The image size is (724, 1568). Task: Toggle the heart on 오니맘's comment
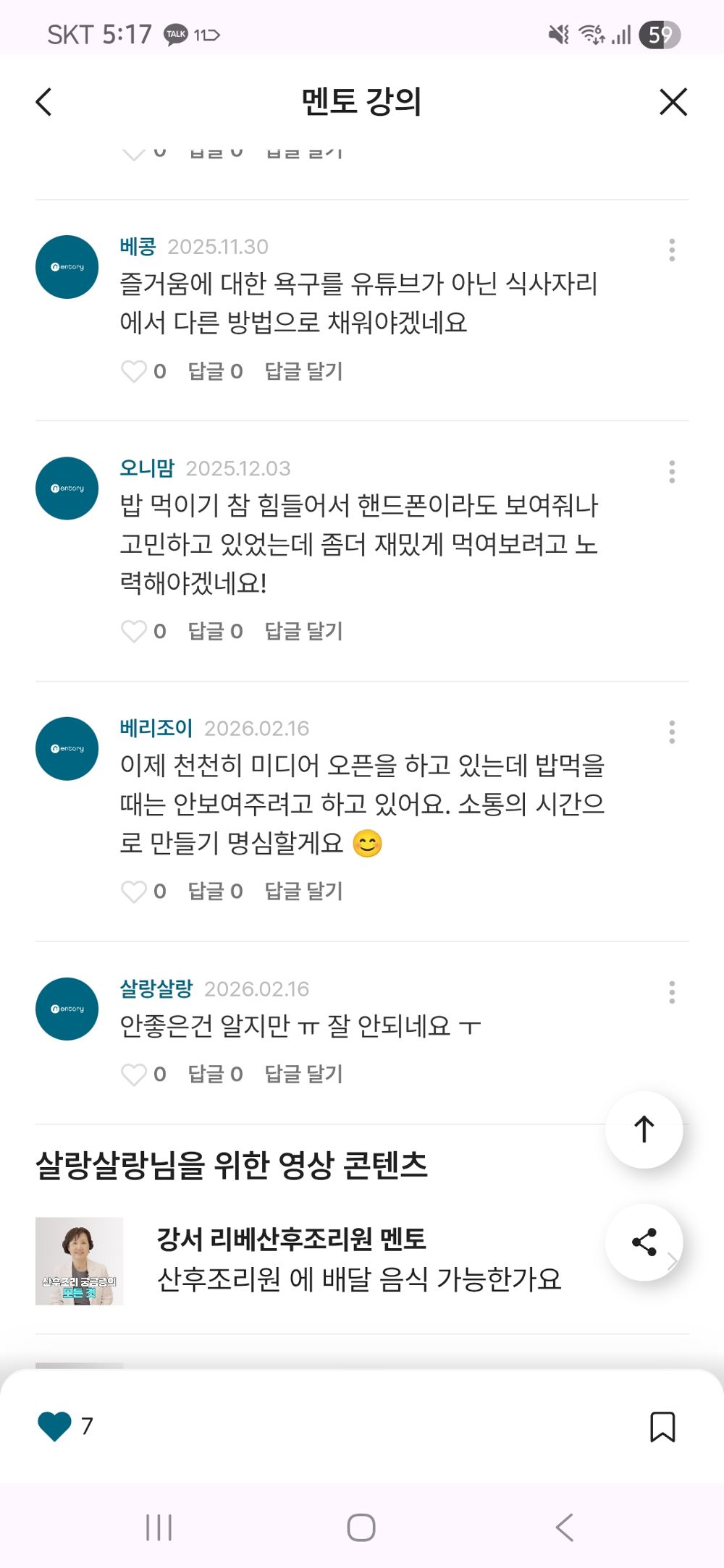tap(135, 630)
